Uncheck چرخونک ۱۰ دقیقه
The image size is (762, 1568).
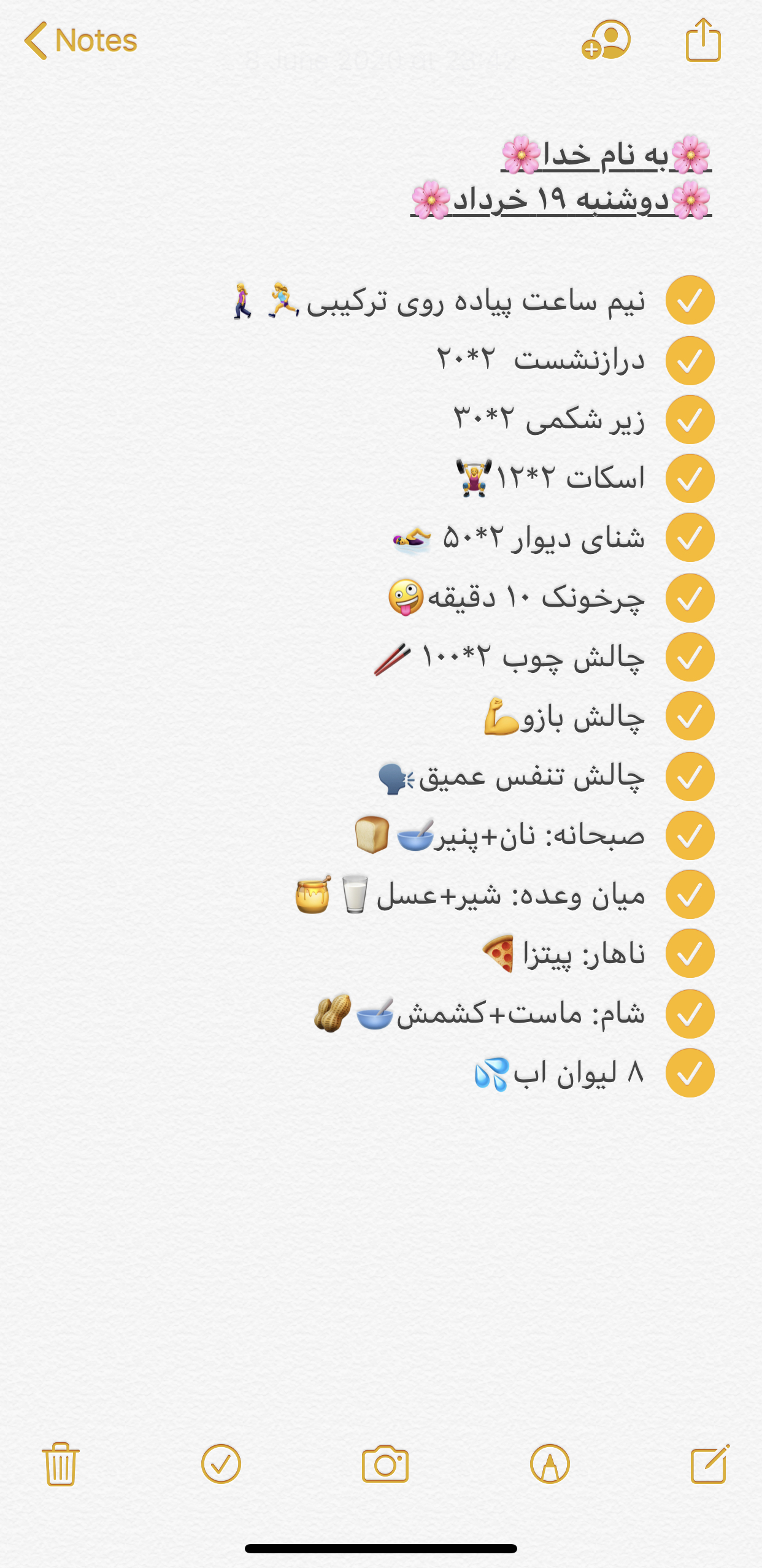pos(690,598)
